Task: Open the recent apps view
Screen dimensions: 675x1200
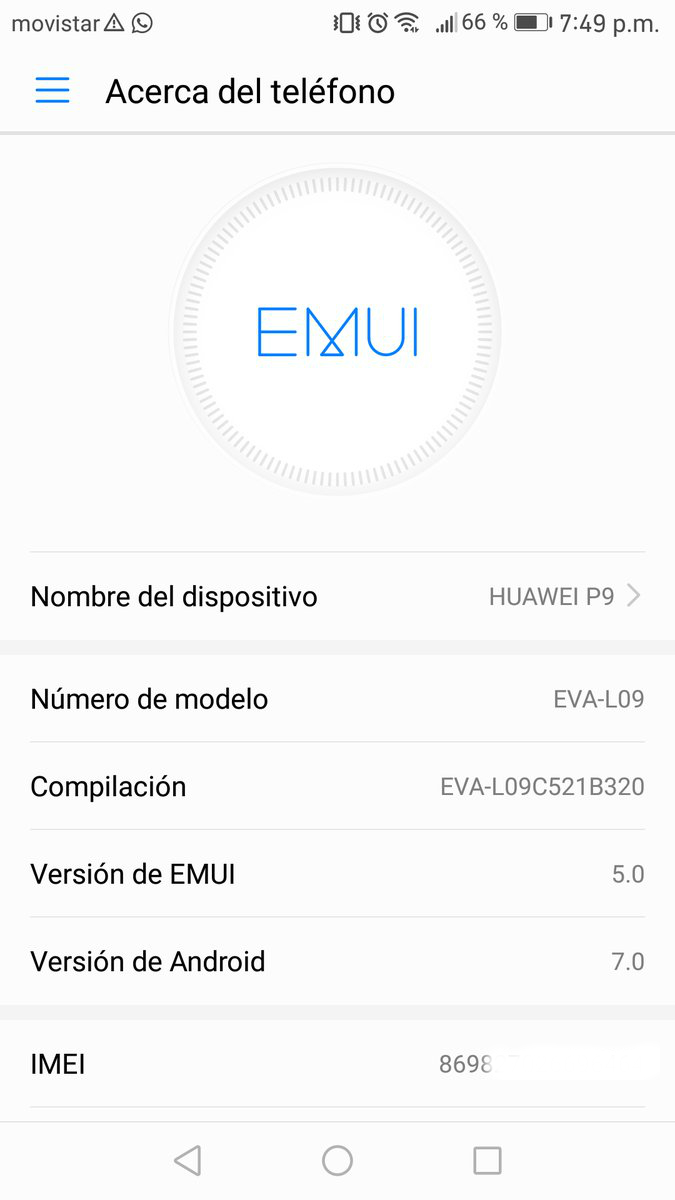Action: tap(487, 1160)
